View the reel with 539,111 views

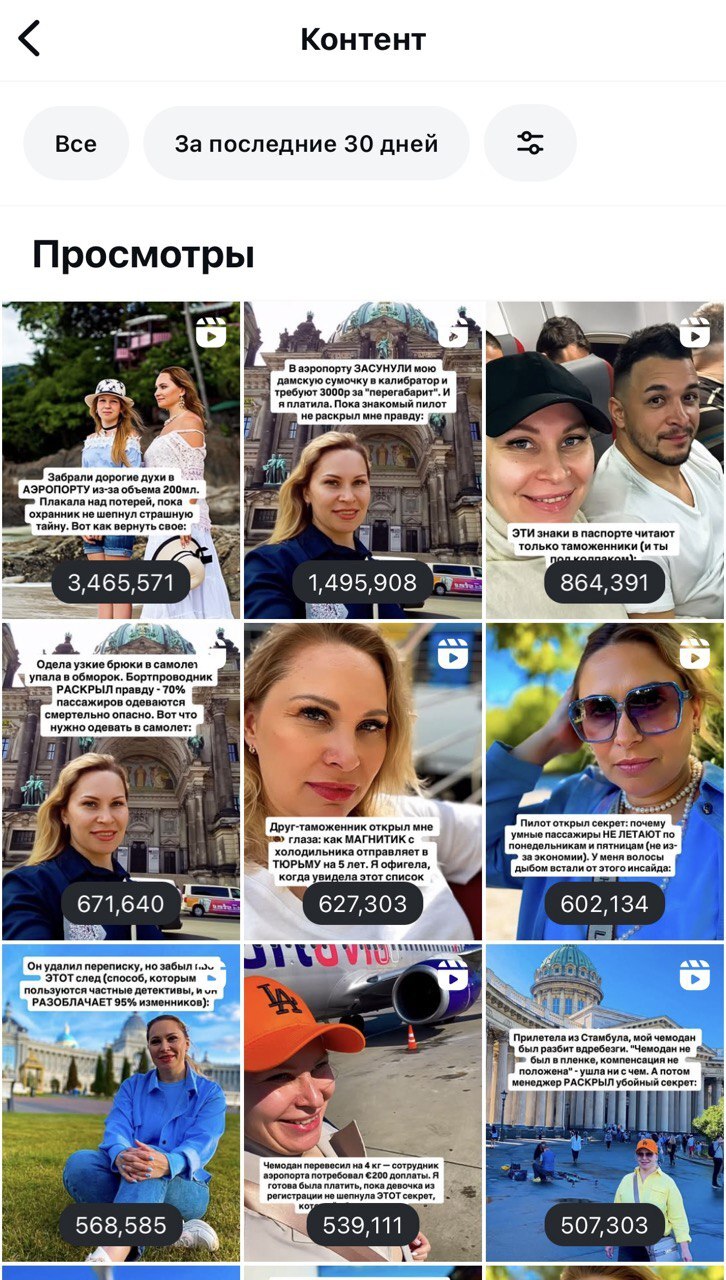tap(363, 1102)
